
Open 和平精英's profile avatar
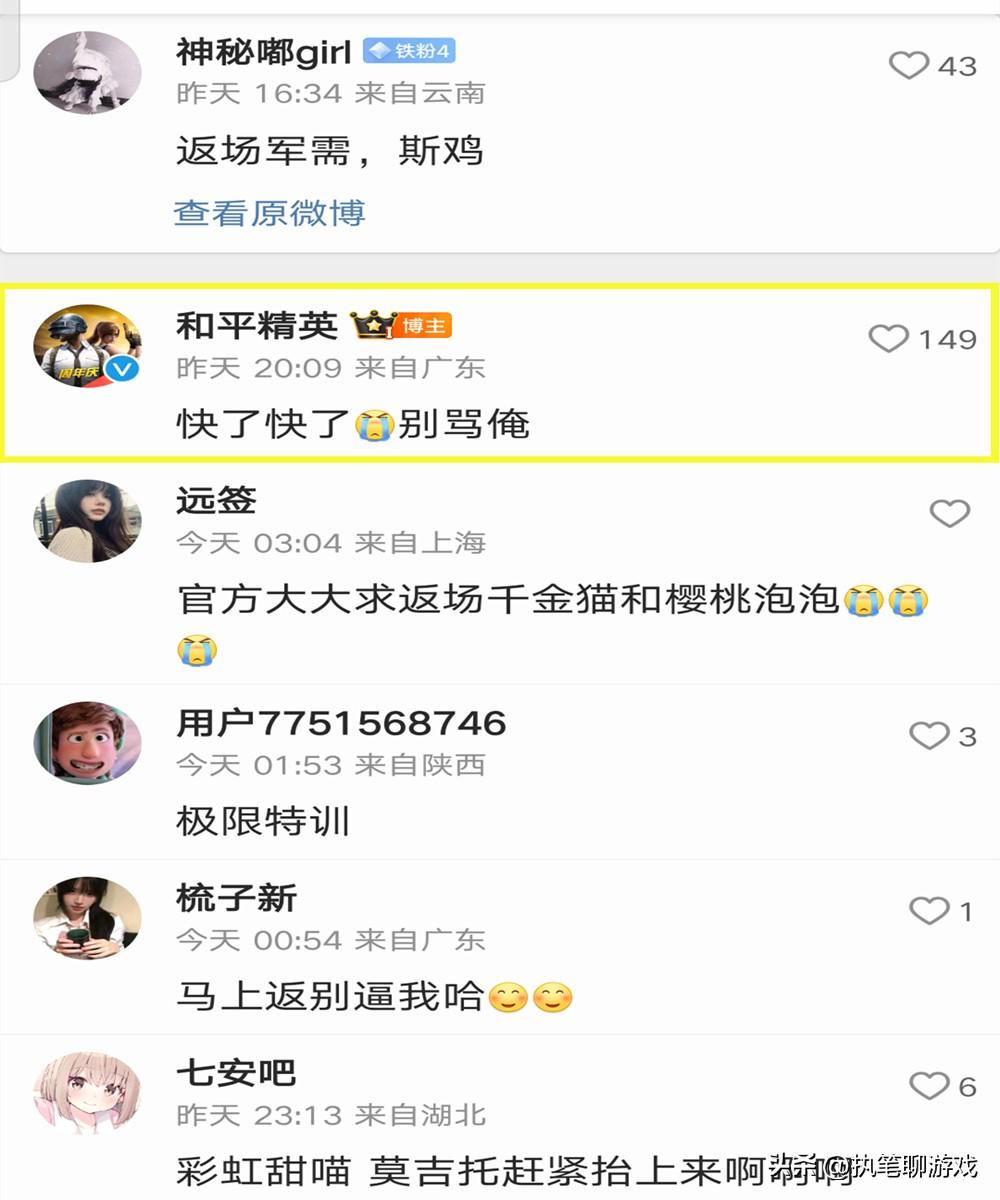coord(87,346)
